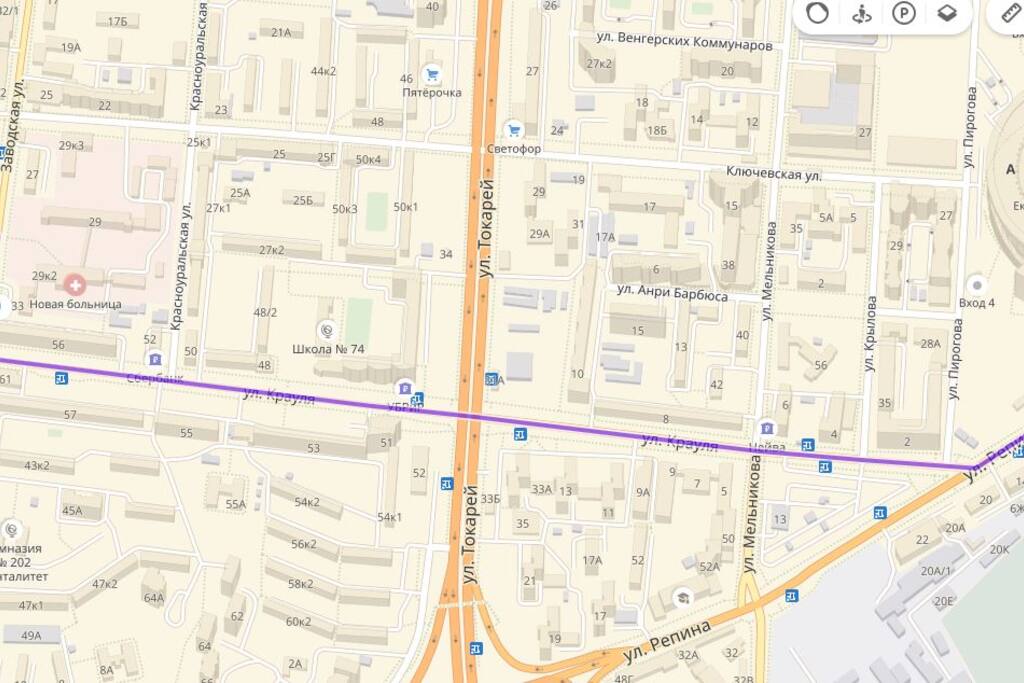Tap the Вход 4 entrance marker
1024x683 pixels.
[977, 284]
